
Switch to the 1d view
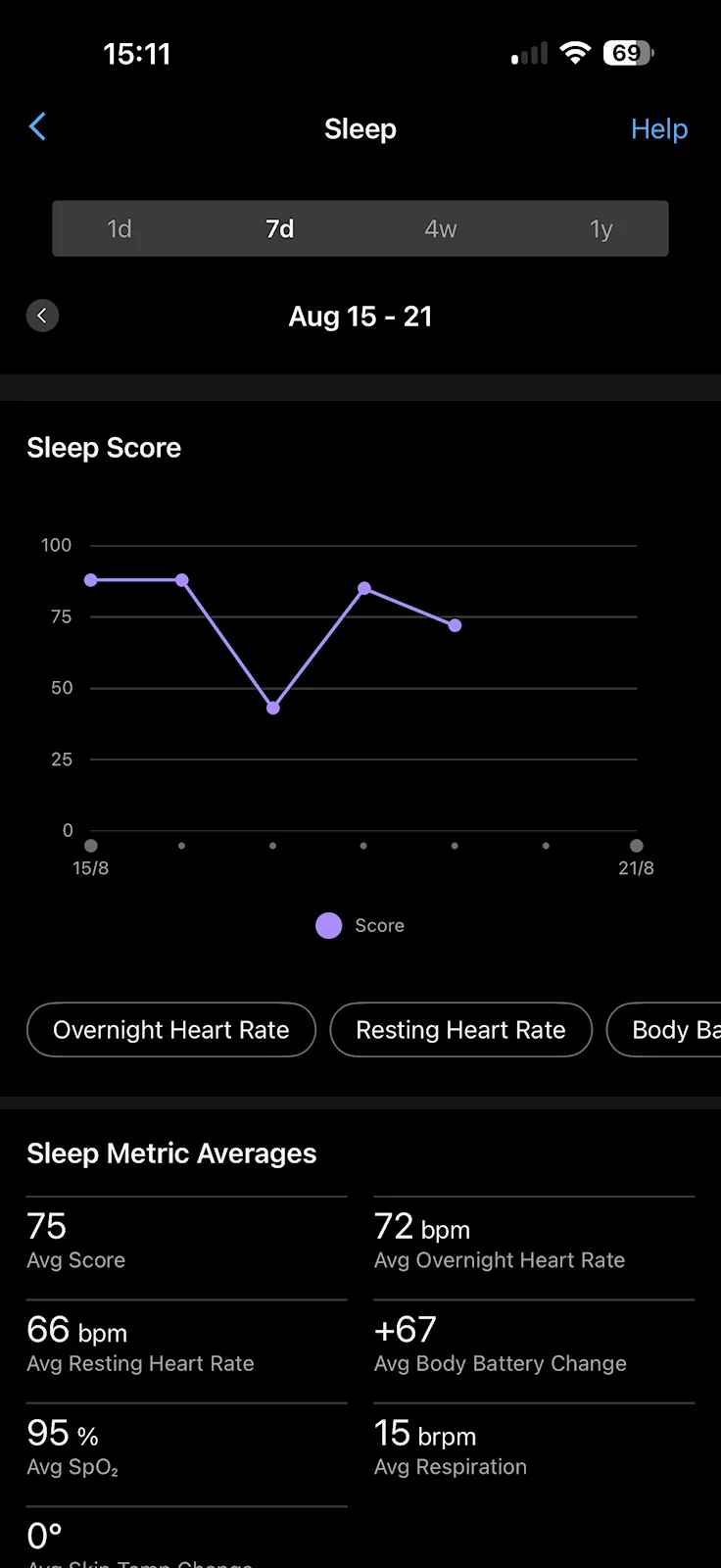pyautogui.click(x=120, y=228)
